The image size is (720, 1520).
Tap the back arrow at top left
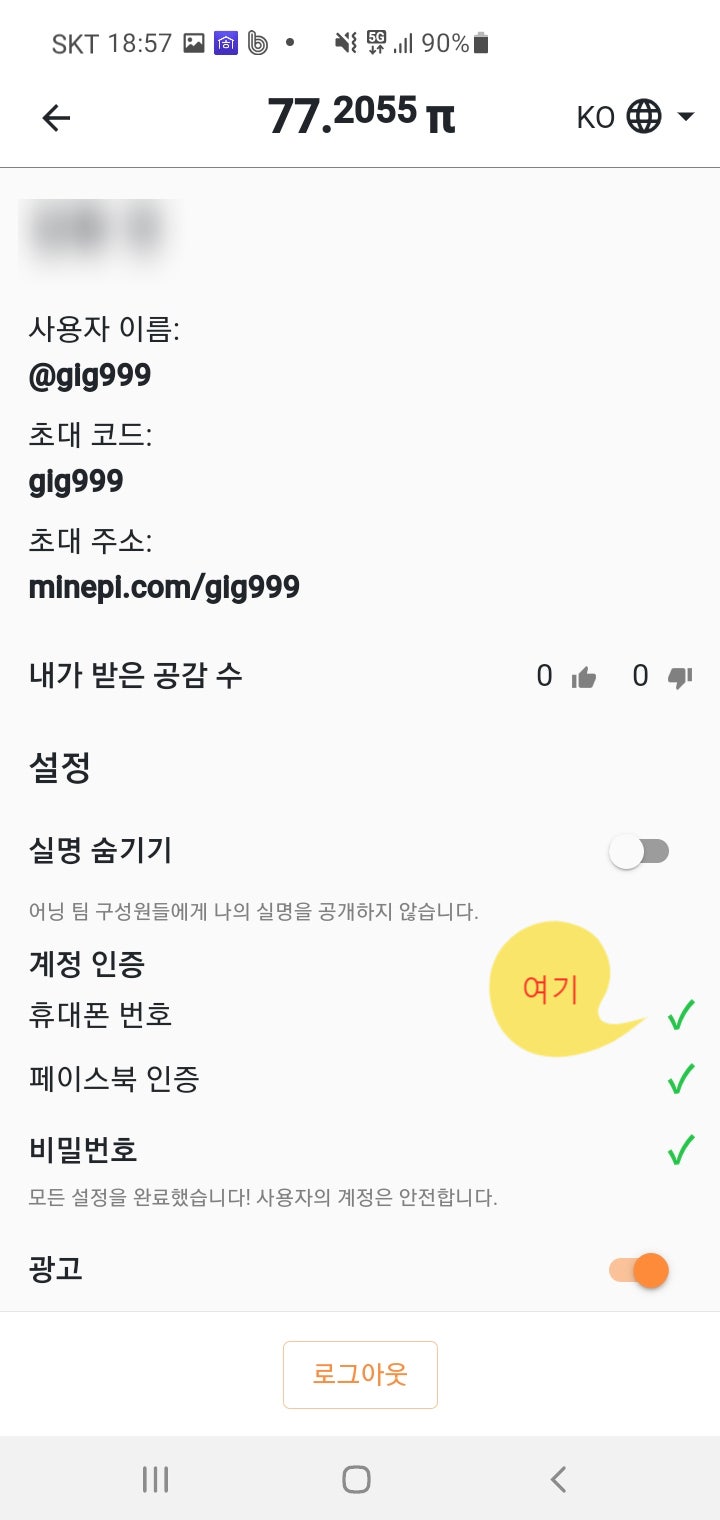tap(56, 117)
